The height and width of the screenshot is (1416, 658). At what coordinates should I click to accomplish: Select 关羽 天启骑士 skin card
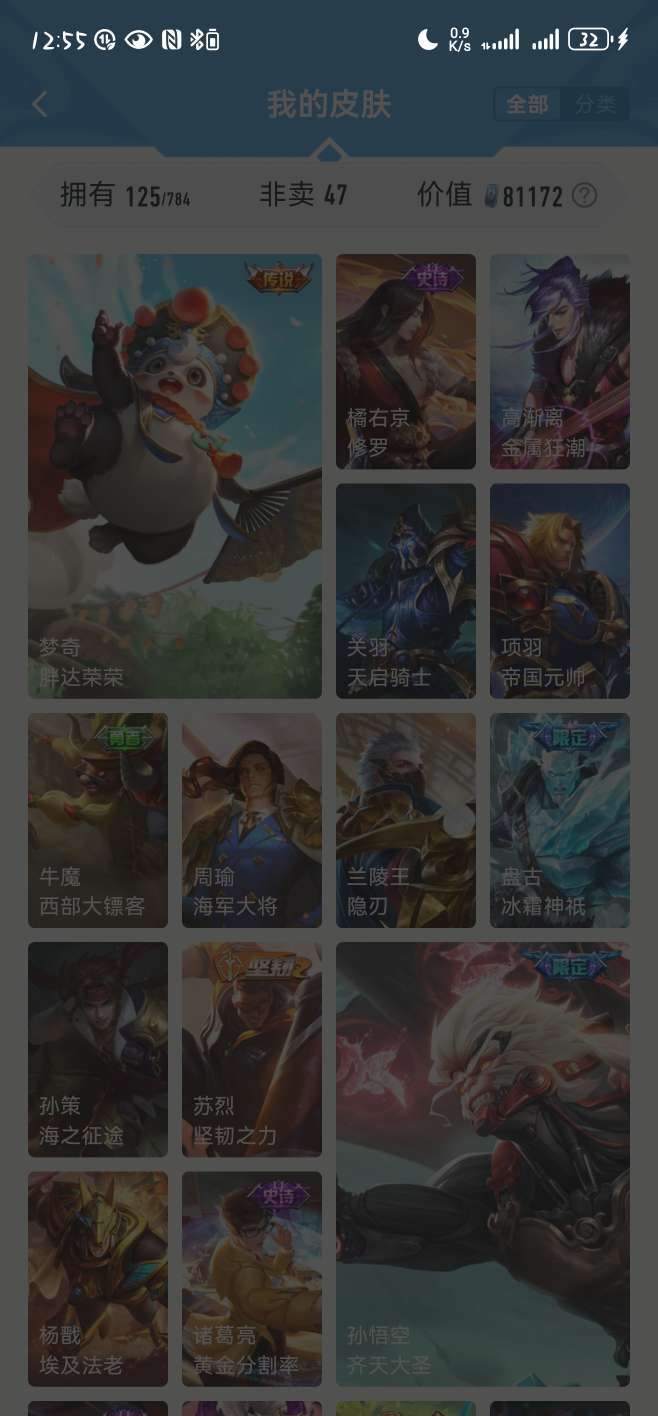click(x=406, y=590)
